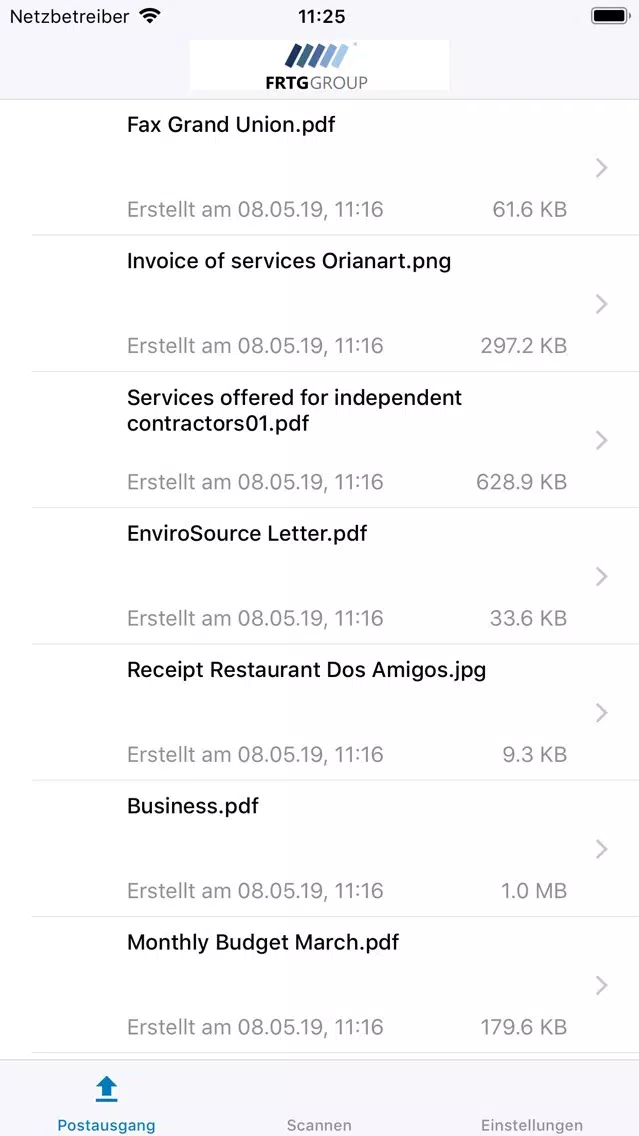
Task: Open Services offered for independent contractors01.pdf
Action: [320, 440]
